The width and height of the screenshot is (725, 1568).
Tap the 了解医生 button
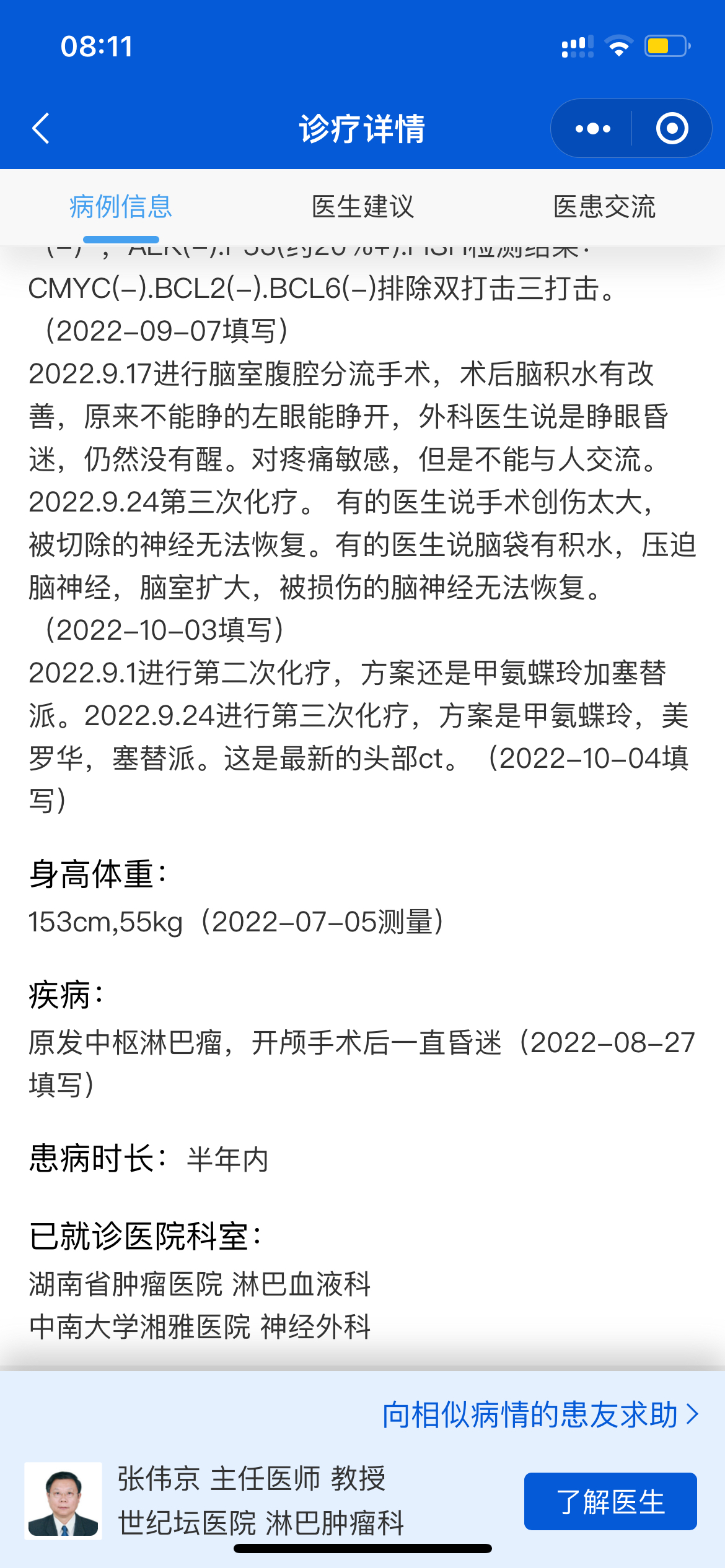click(x=610, y=1502)
